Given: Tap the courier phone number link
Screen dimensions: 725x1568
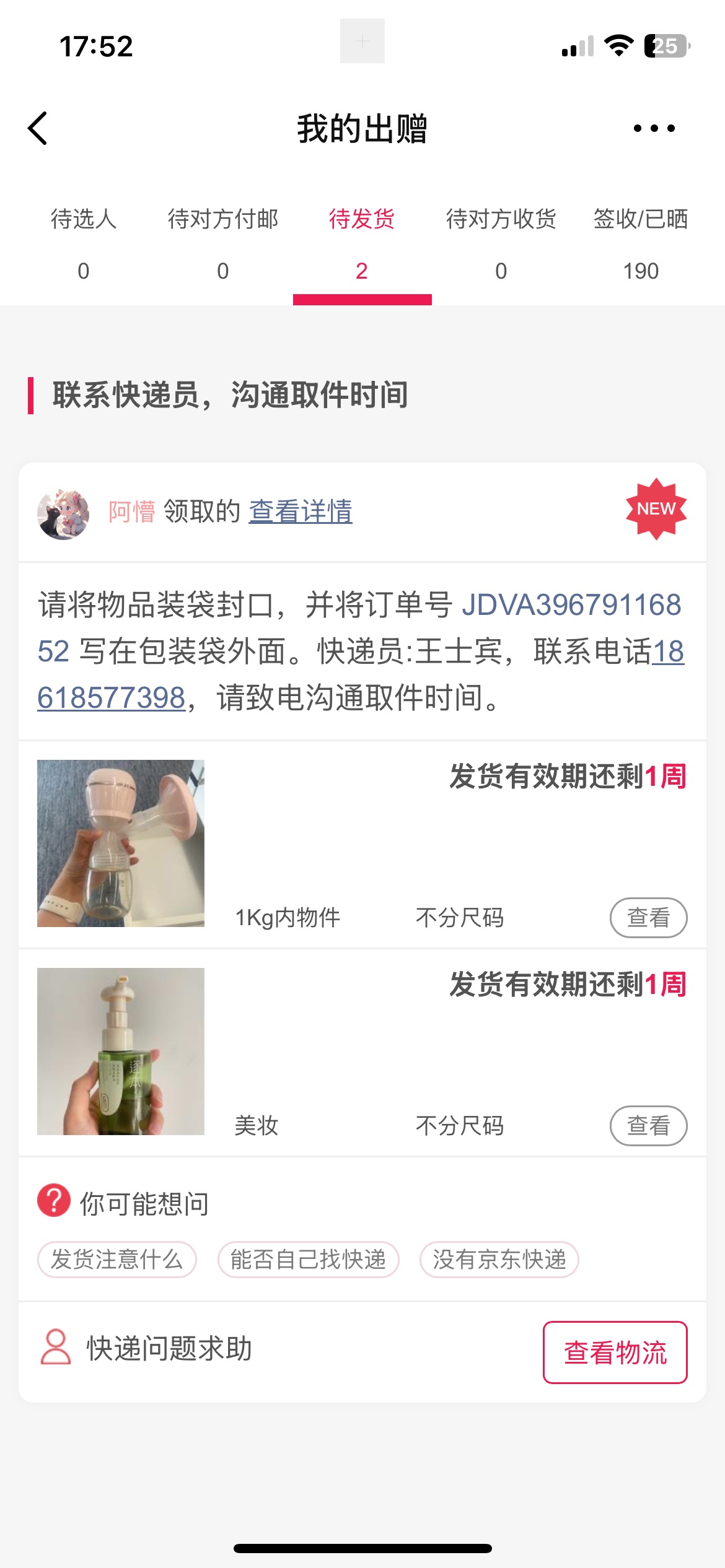Looking at the screenshot, I should (112, 698).
